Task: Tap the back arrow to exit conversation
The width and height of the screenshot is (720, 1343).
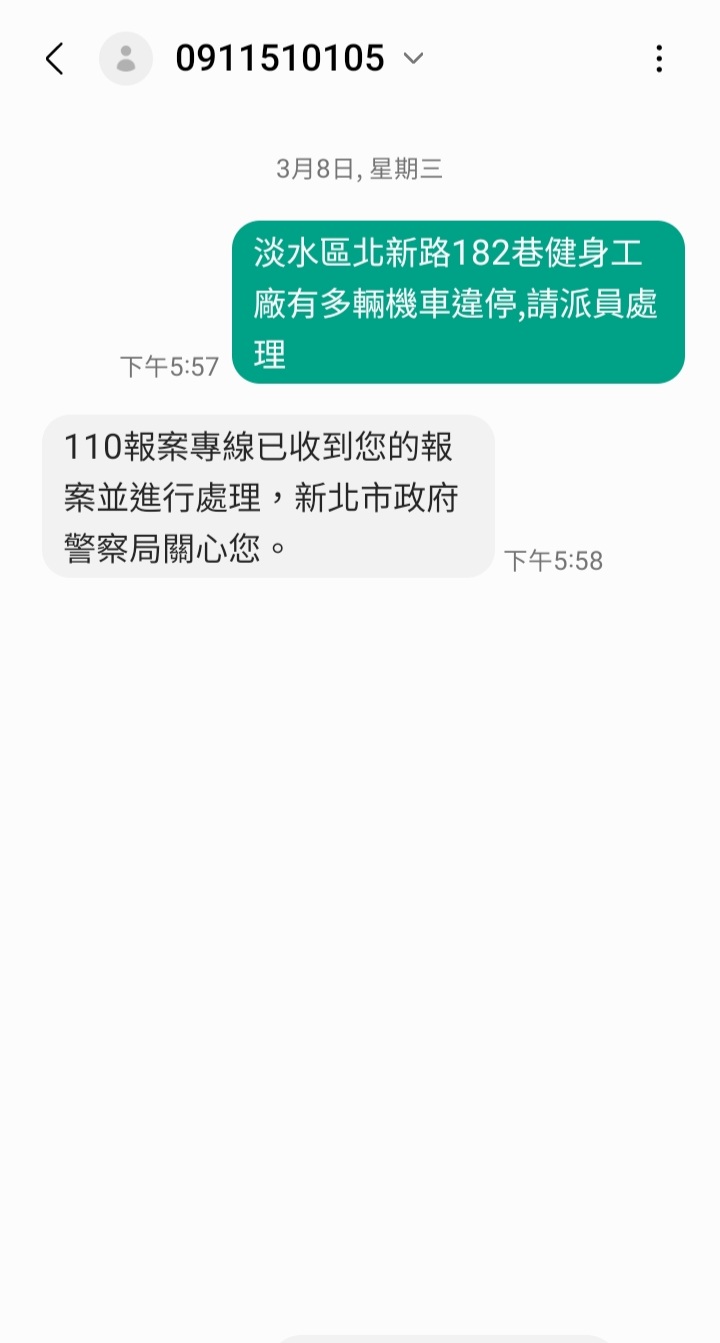Action: [x=54, y=58]
